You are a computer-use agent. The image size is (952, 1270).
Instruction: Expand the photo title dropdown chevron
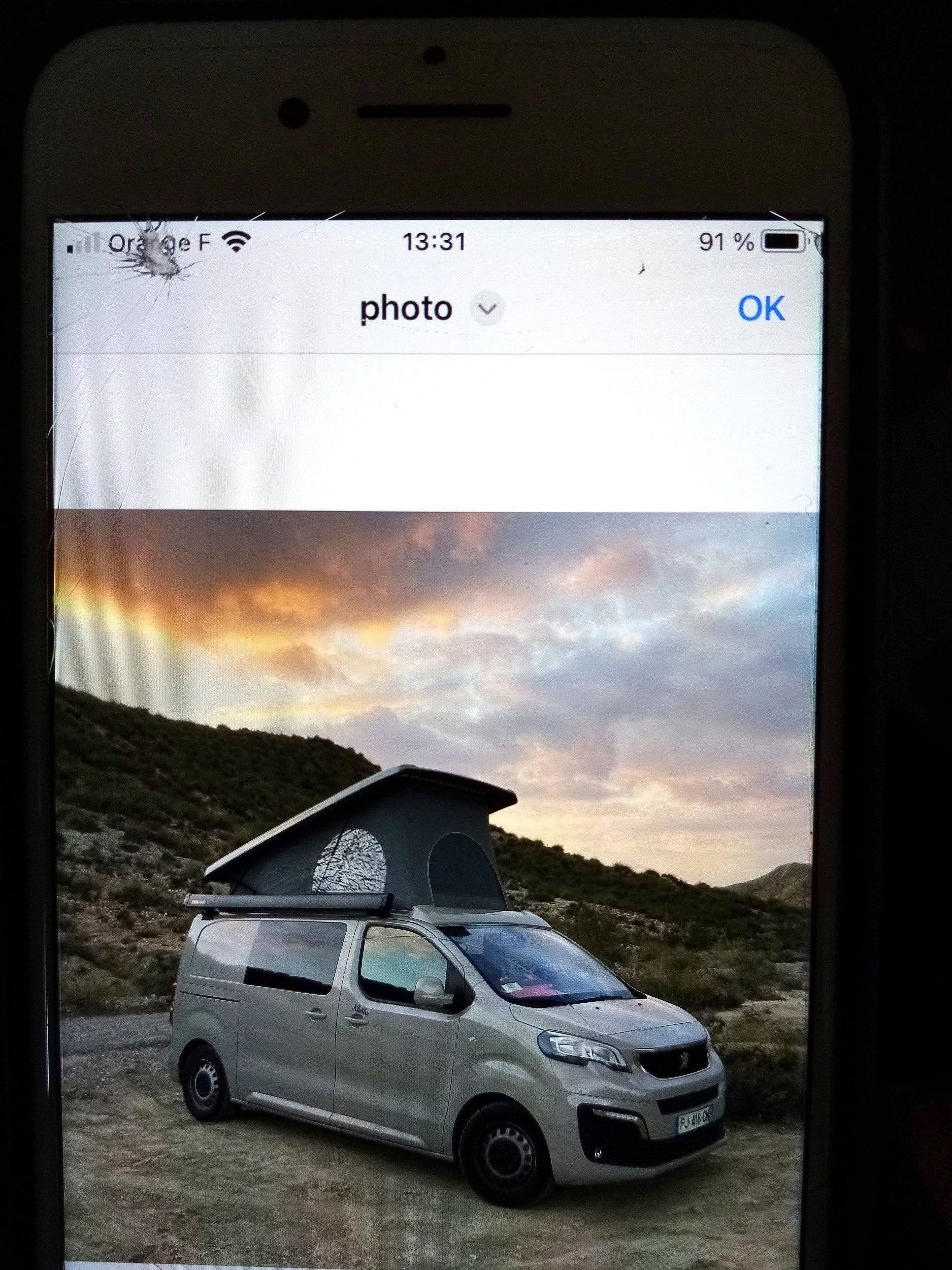487,309
